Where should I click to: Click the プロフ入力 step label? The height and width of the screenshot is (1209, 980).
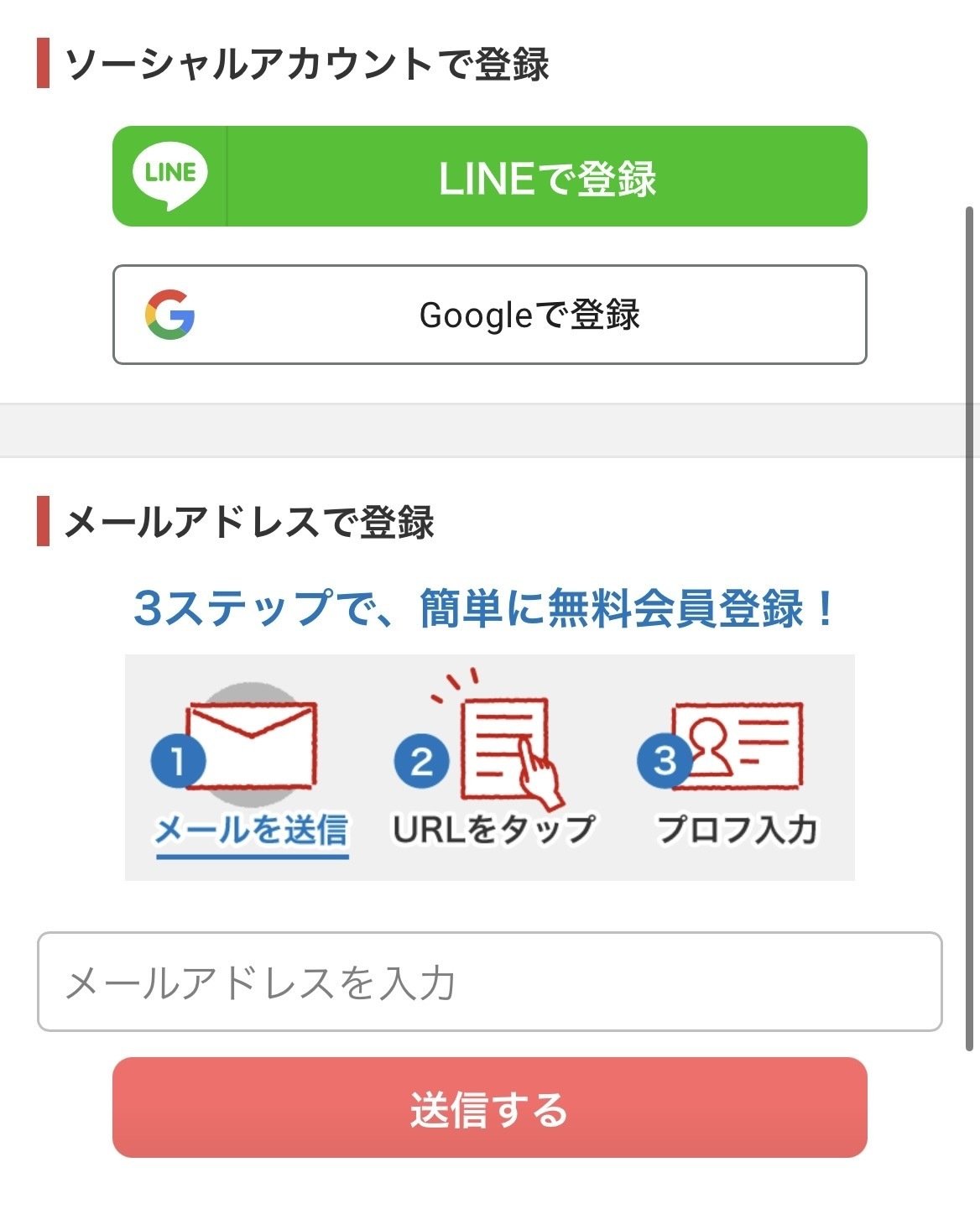pyautogui.click(x=738, y=828)
